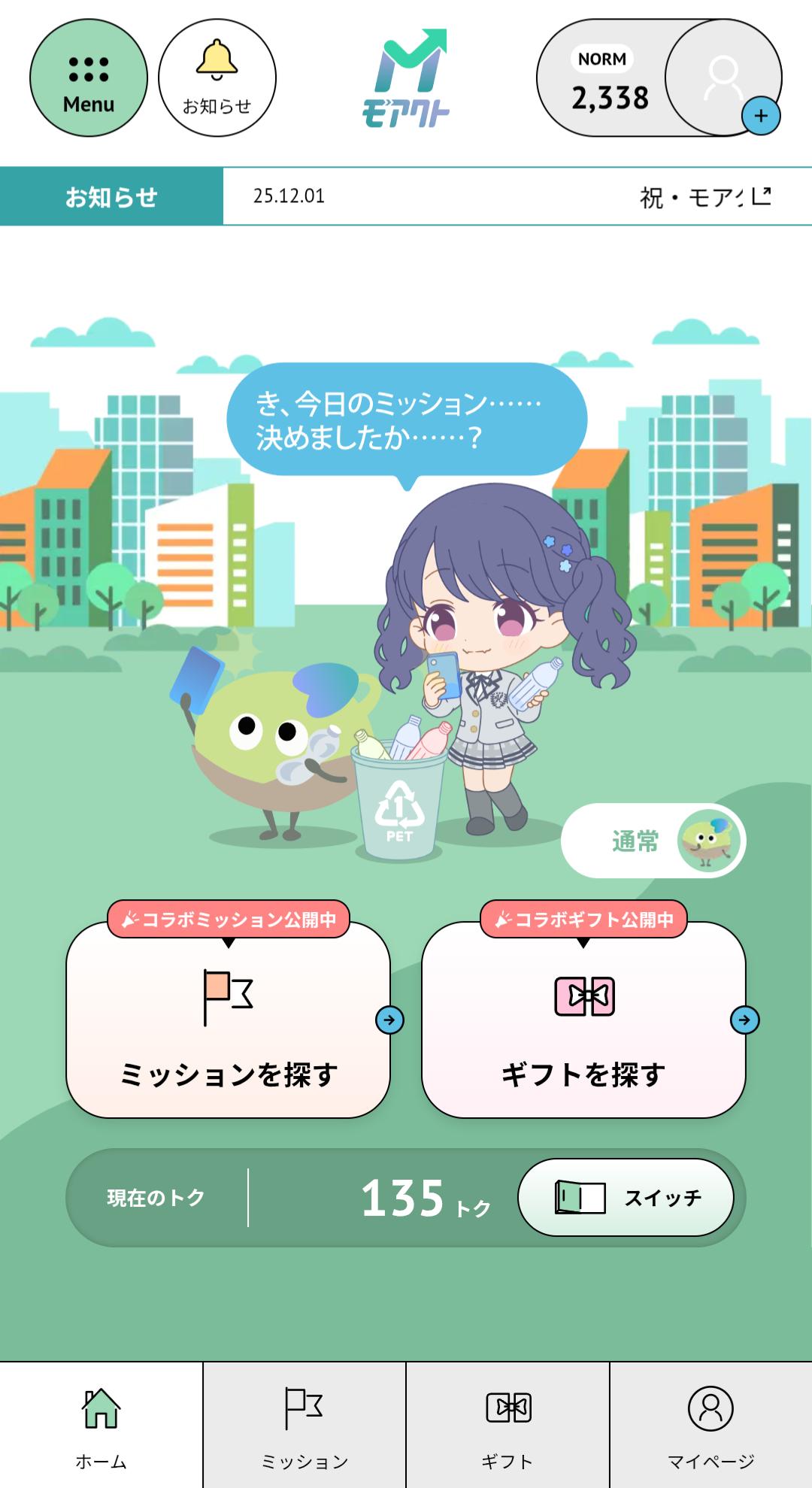Go to the ホーム tab
Screen dimensions: 812x1488
pyautogui.click(x=101, y=1426)
